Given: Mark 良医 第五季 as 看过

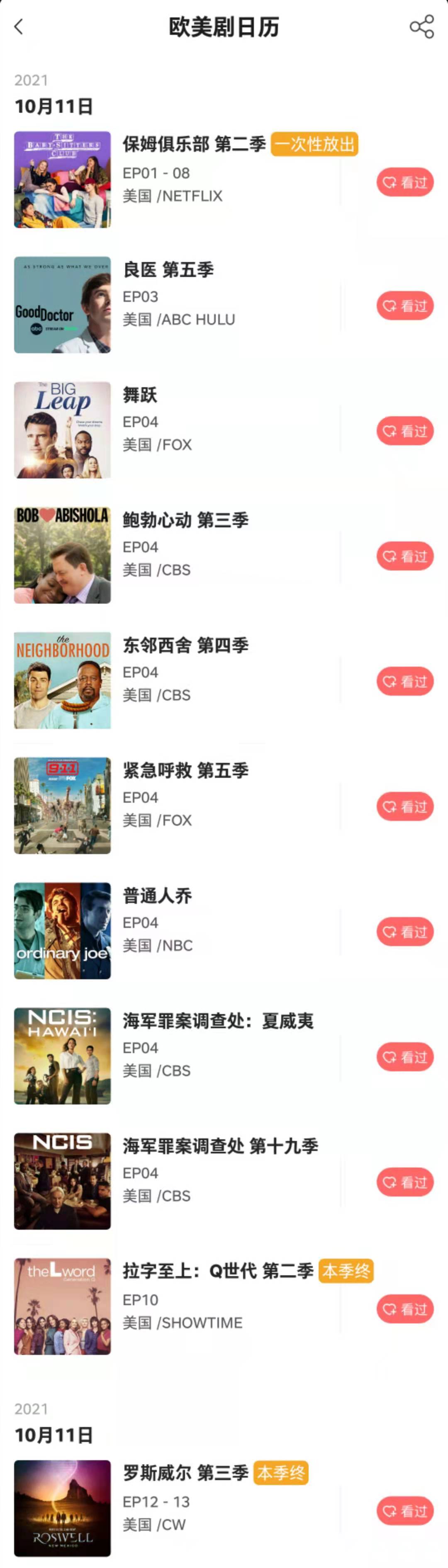Looking at the screenshot, I should point(405,306).
